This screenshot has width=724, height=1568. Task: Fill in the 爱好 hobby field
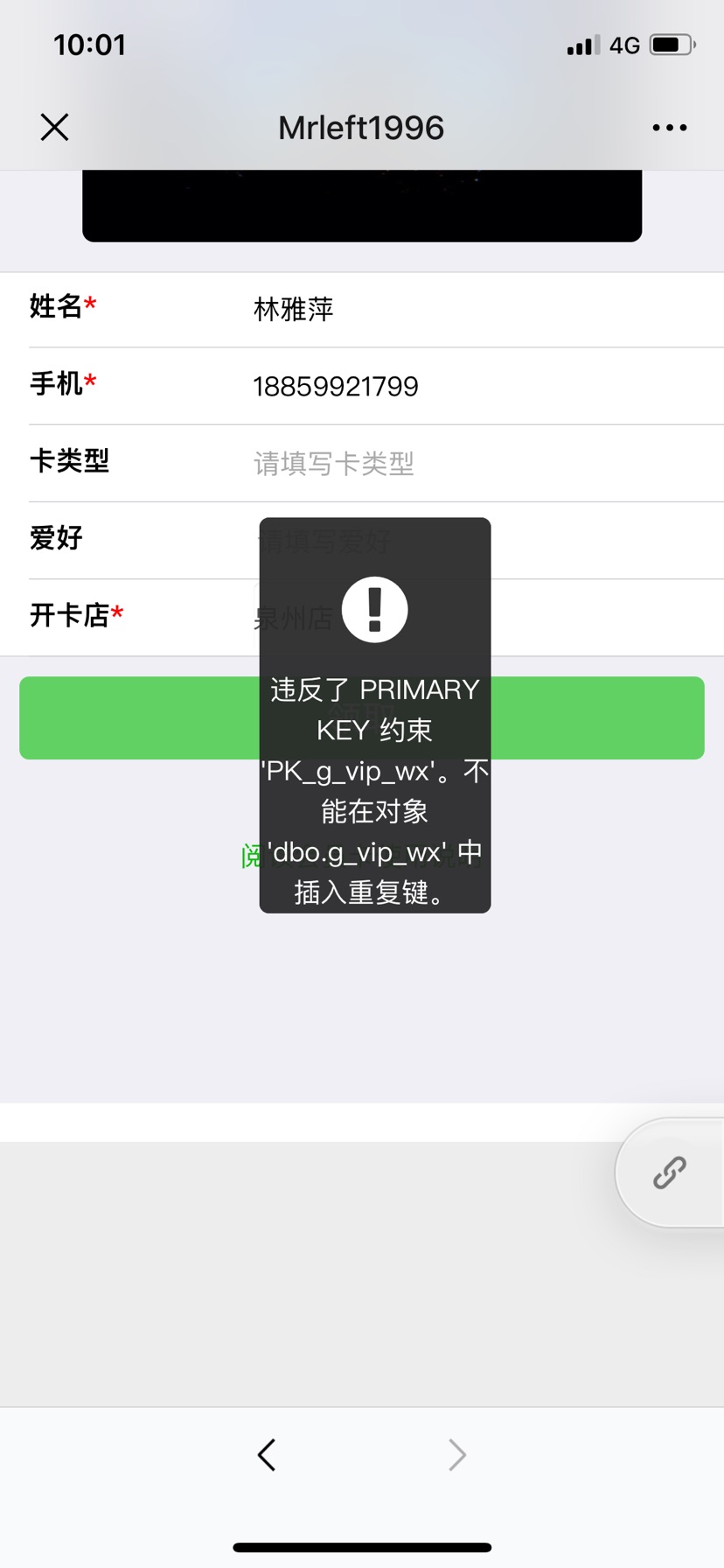click(595, 541)
